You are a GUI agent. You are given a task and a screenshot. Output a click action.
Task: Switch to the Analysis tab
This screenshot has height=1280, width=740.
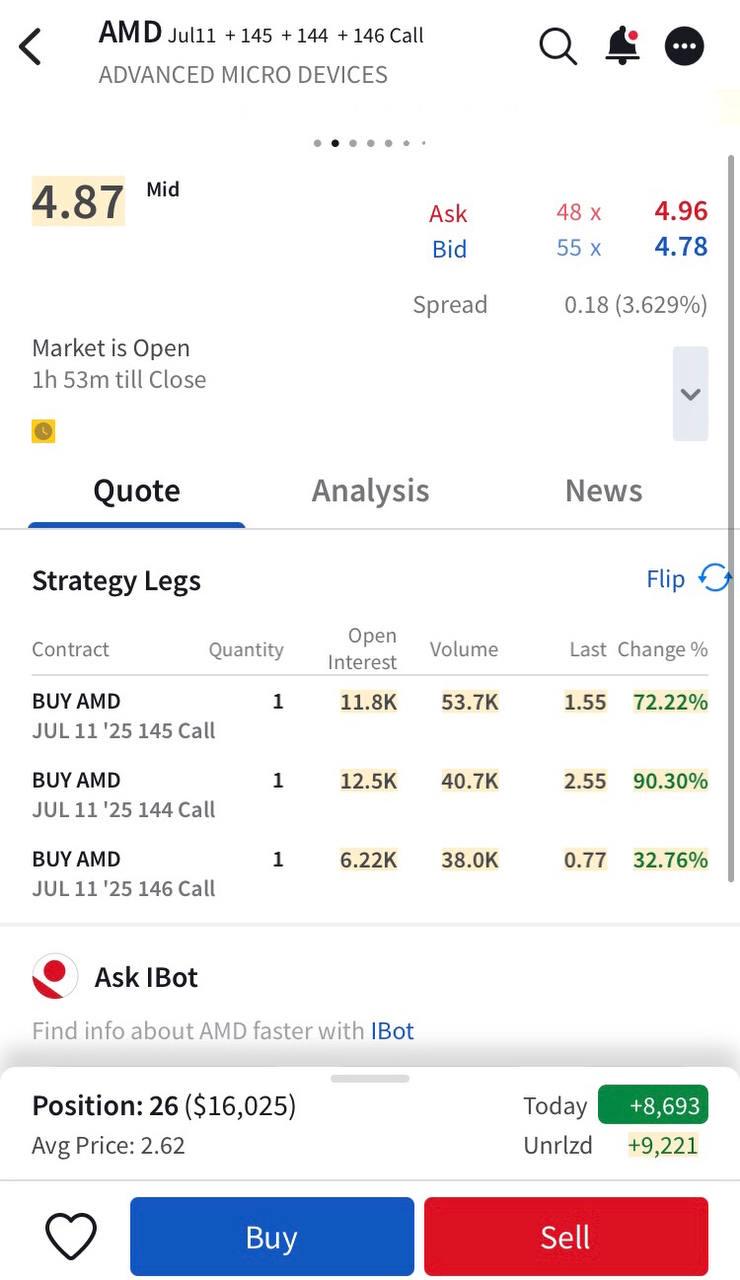pos(370,491)
